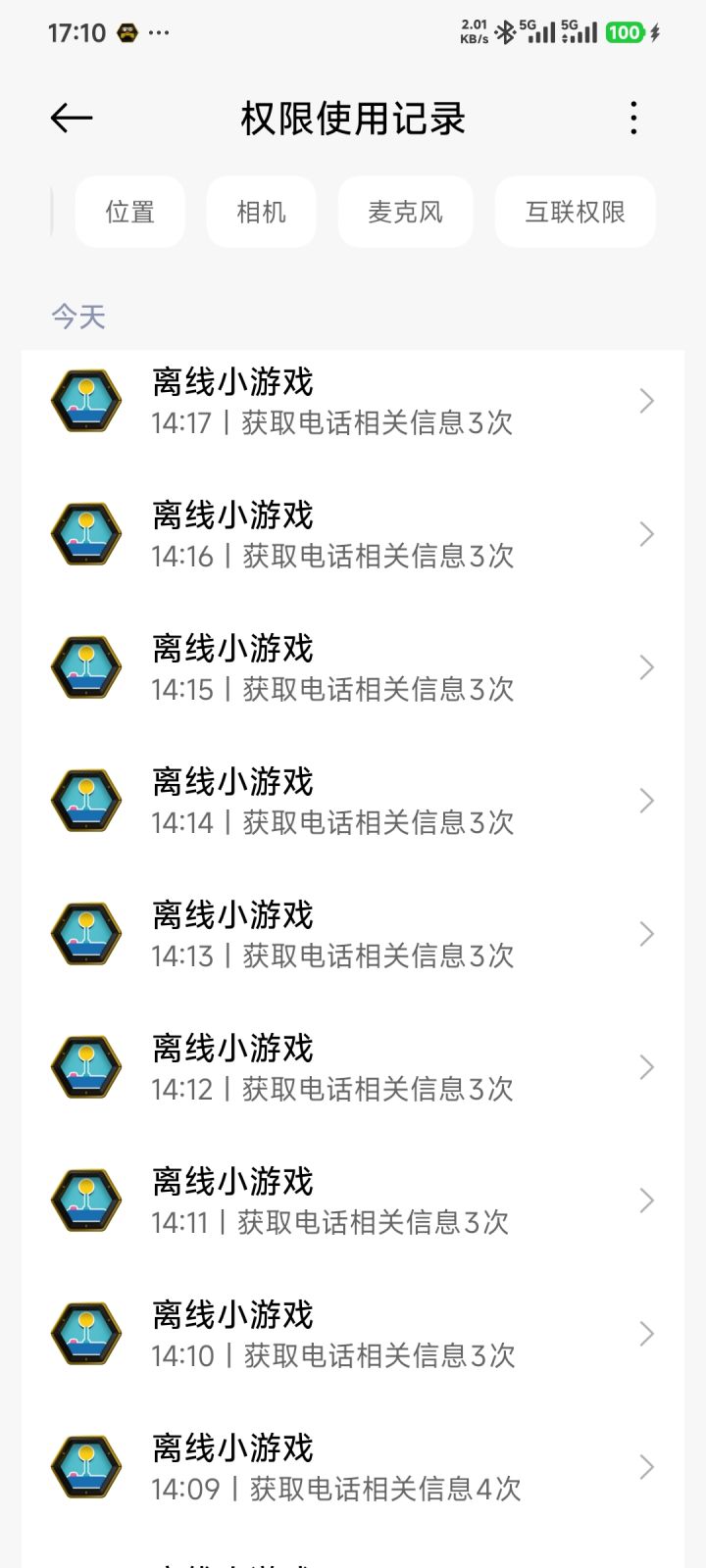Open the 14:17 离线小游戏 record

(353, 401)
